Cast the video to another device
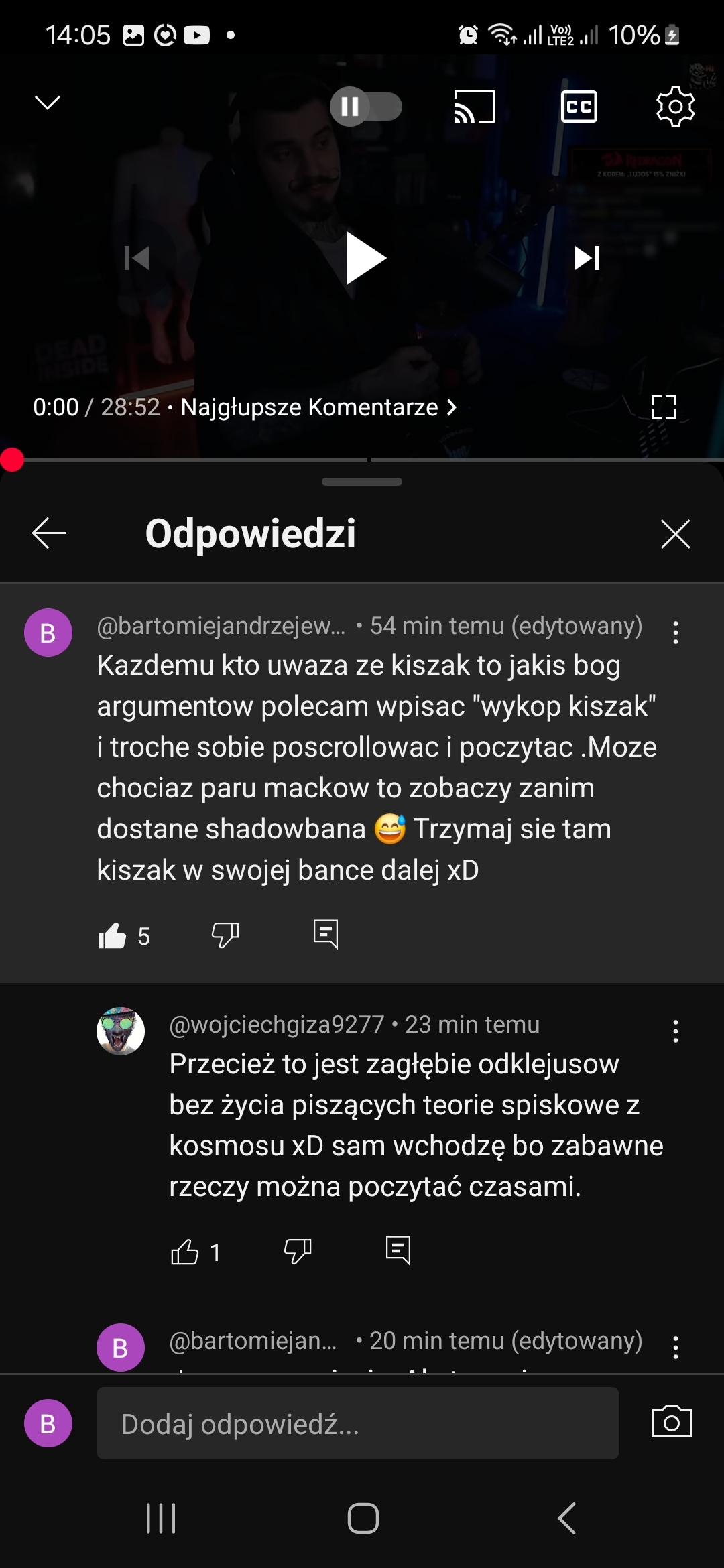 [474, 107]
